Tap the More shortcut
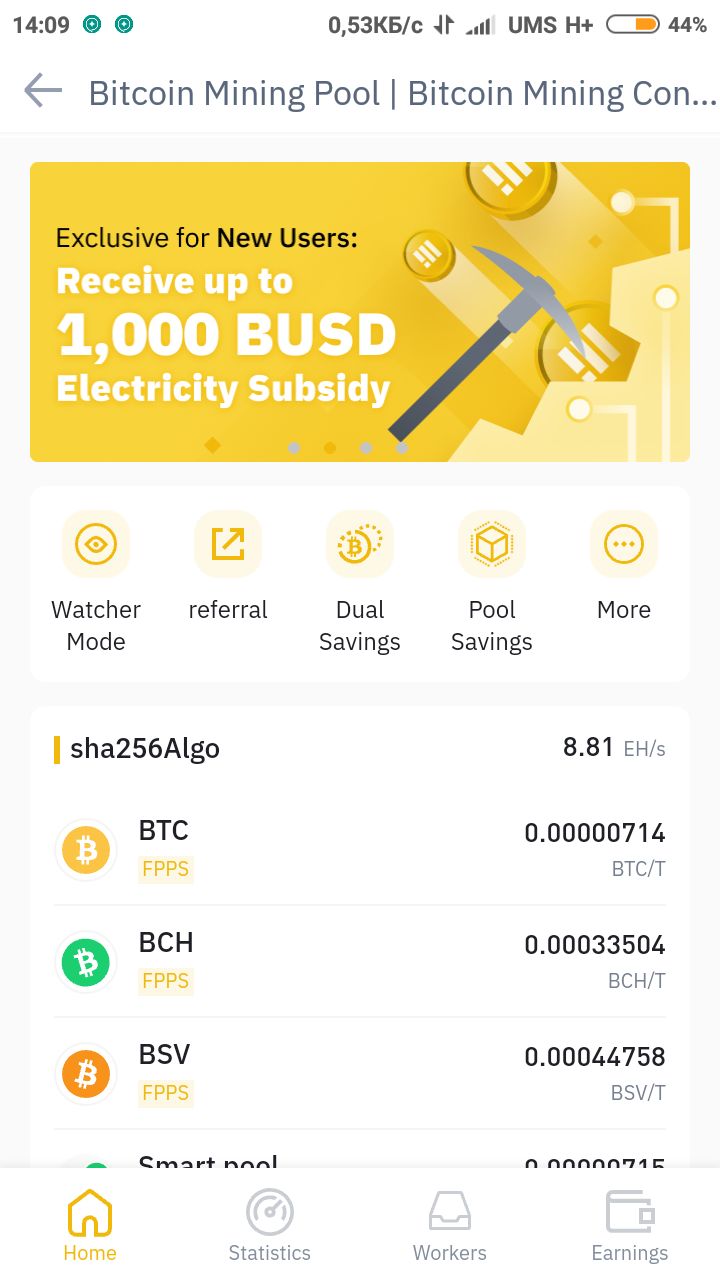Image resolution: width=720 pixels, height=1280 pixels. (624, 567)
